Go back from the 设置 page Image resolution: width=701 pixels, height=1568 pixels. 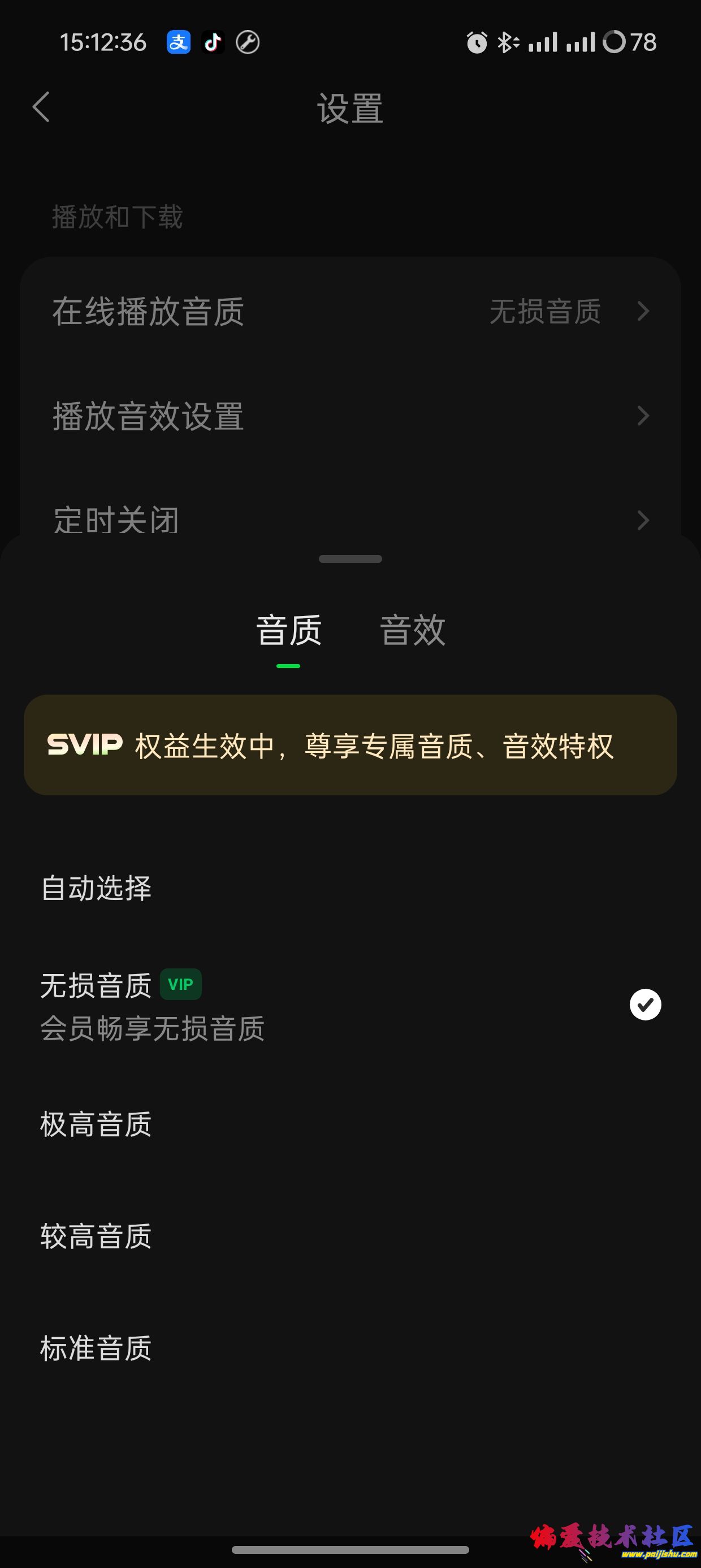pos(41,107)
